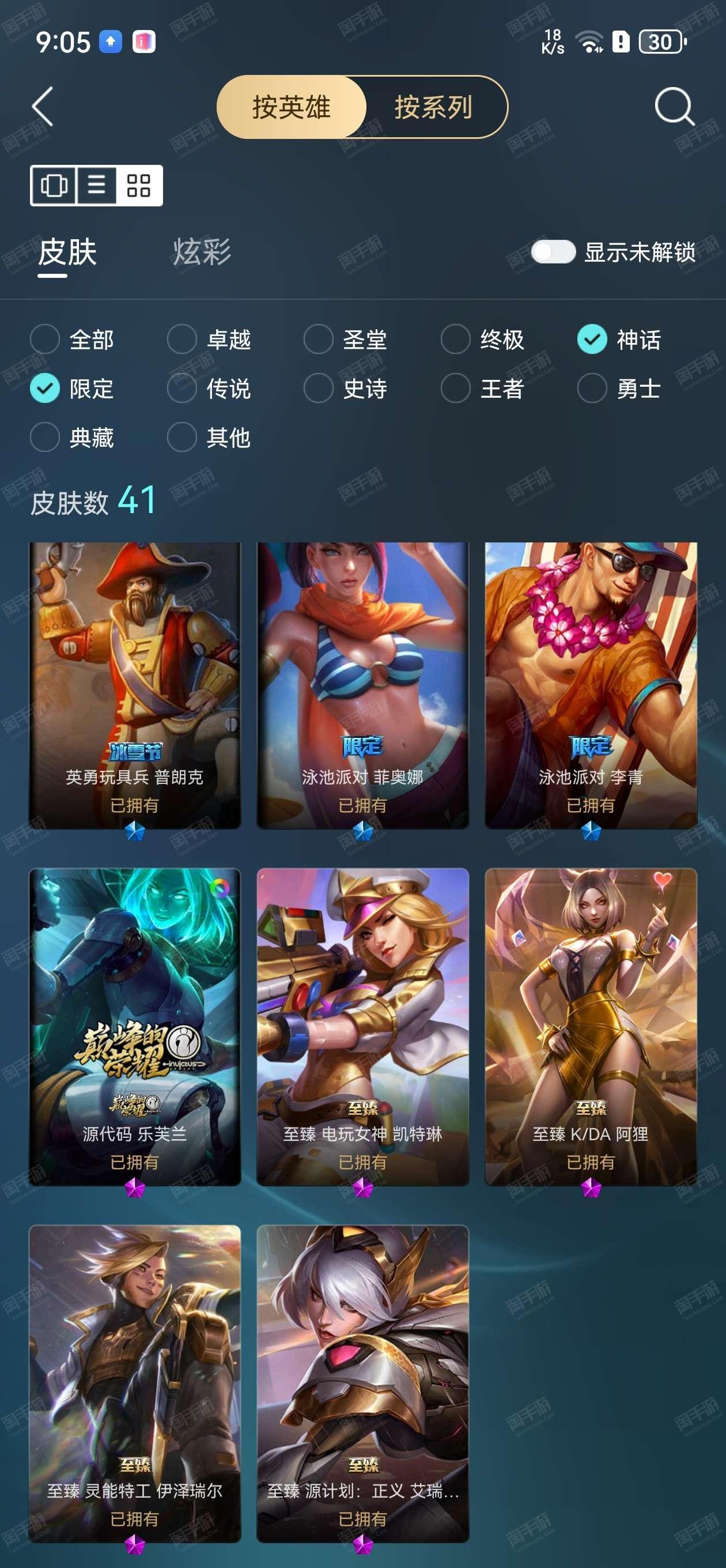Uncheck the 神话 filter

click(619, 339)
